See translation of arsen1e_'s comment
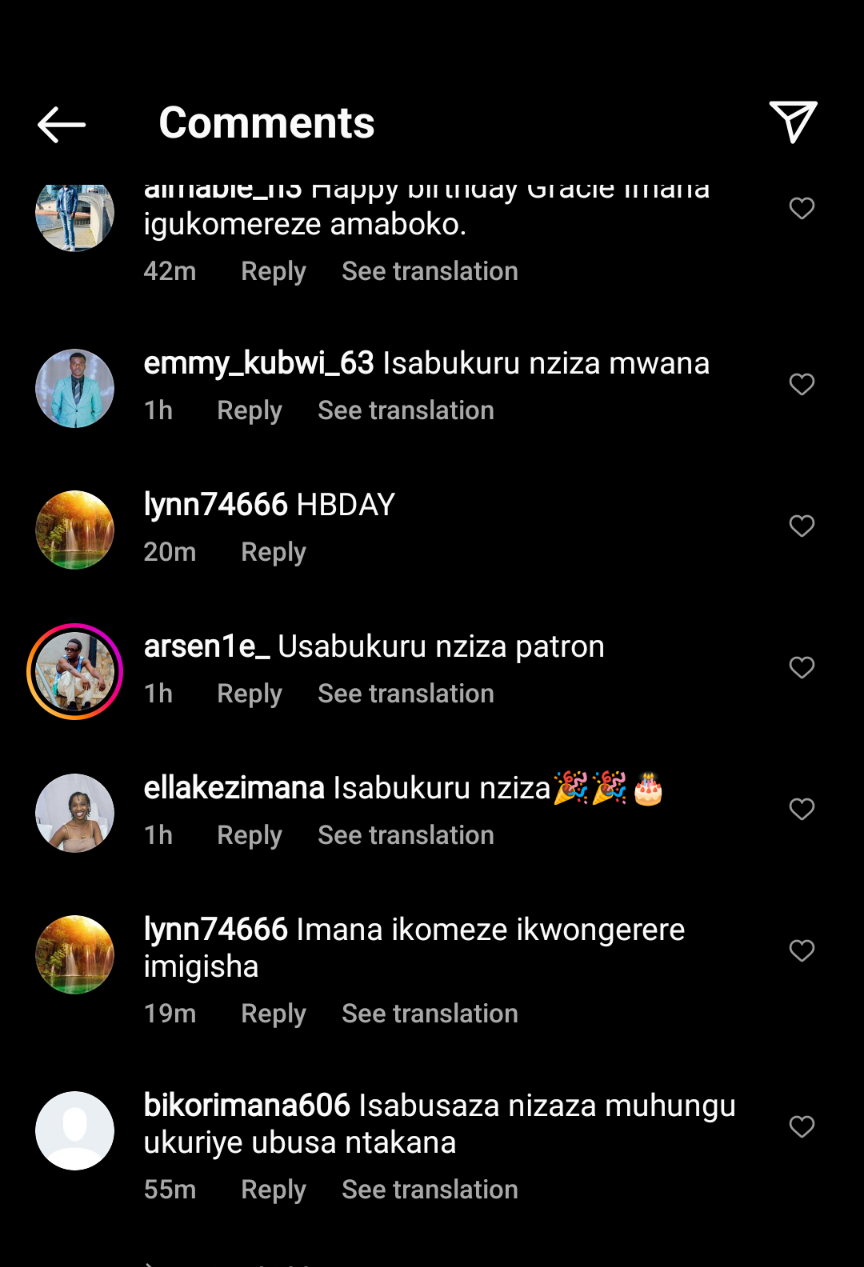 405,693
